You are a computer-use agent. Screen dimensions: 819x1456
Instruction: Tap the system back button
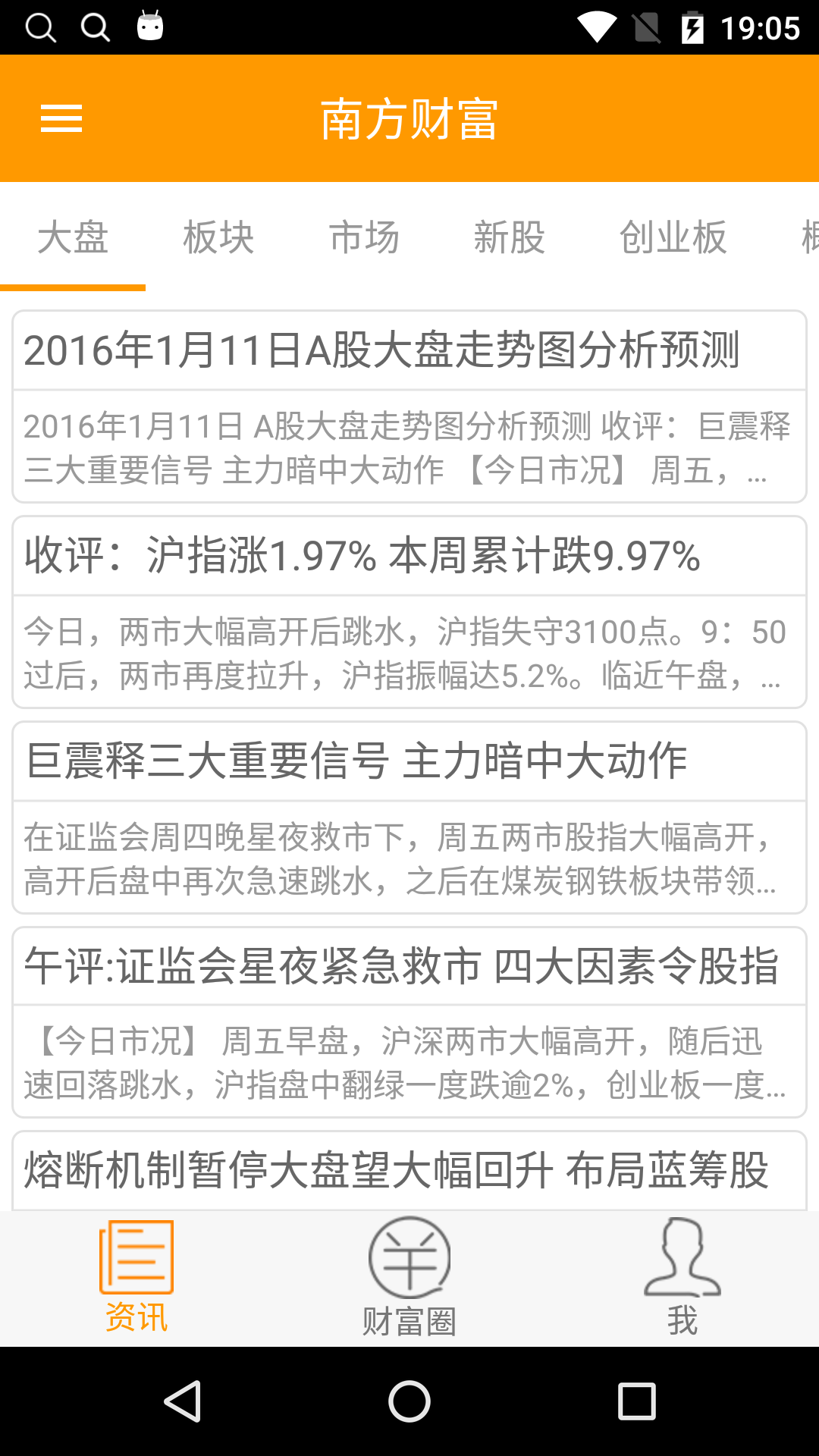tap(183, 1401)
